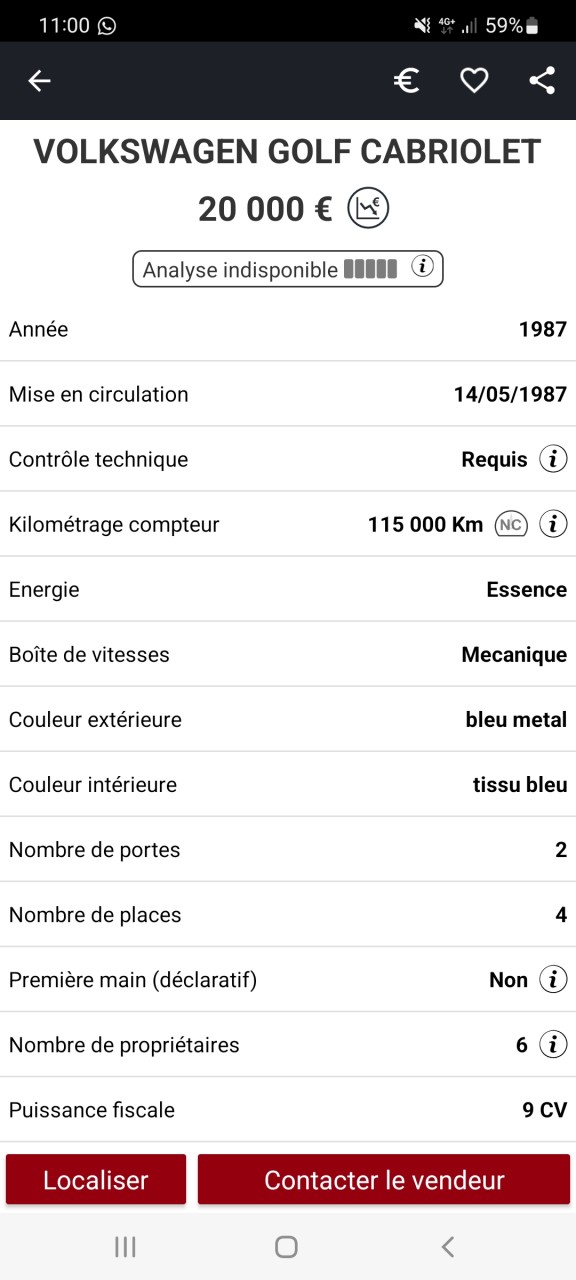This screenshot has height=1280, width=576.
Task: Open recent apps in navigation bar
Action: 125,1246
